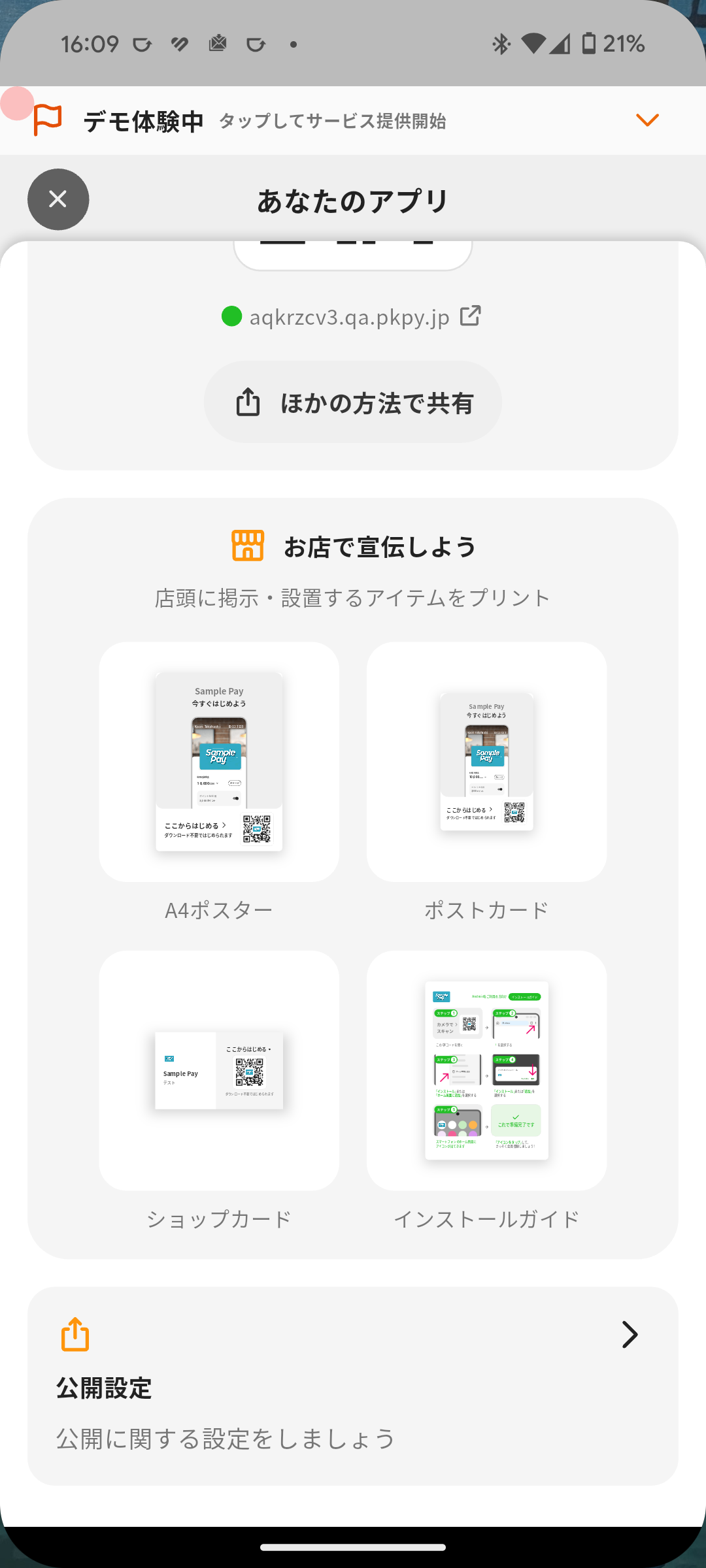This screenshot has height=1568, width=706.
Task: Close the あなたのアプリ screen
Action: point(58,199)
